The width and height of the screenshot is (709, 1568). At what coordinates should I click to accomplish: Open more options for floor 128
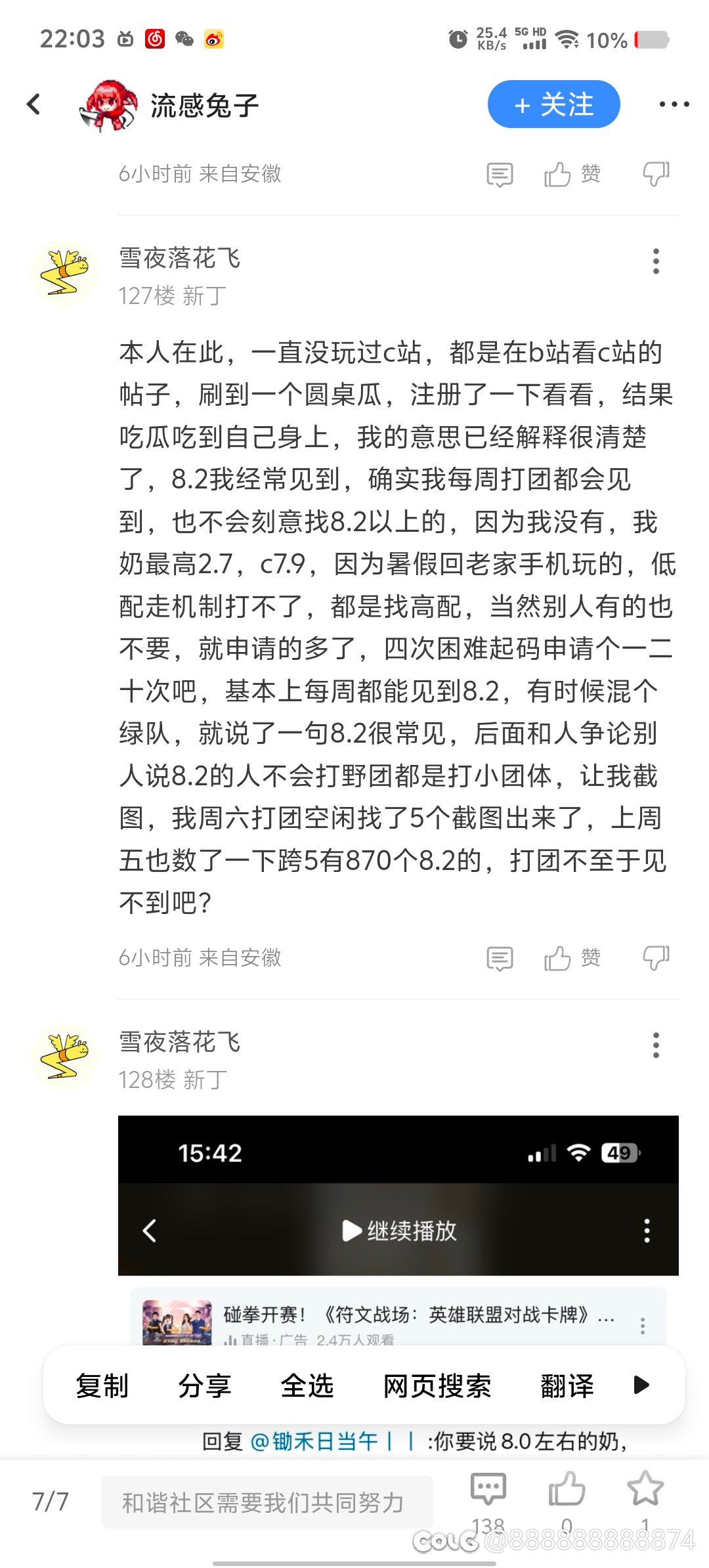point(655,1045)
